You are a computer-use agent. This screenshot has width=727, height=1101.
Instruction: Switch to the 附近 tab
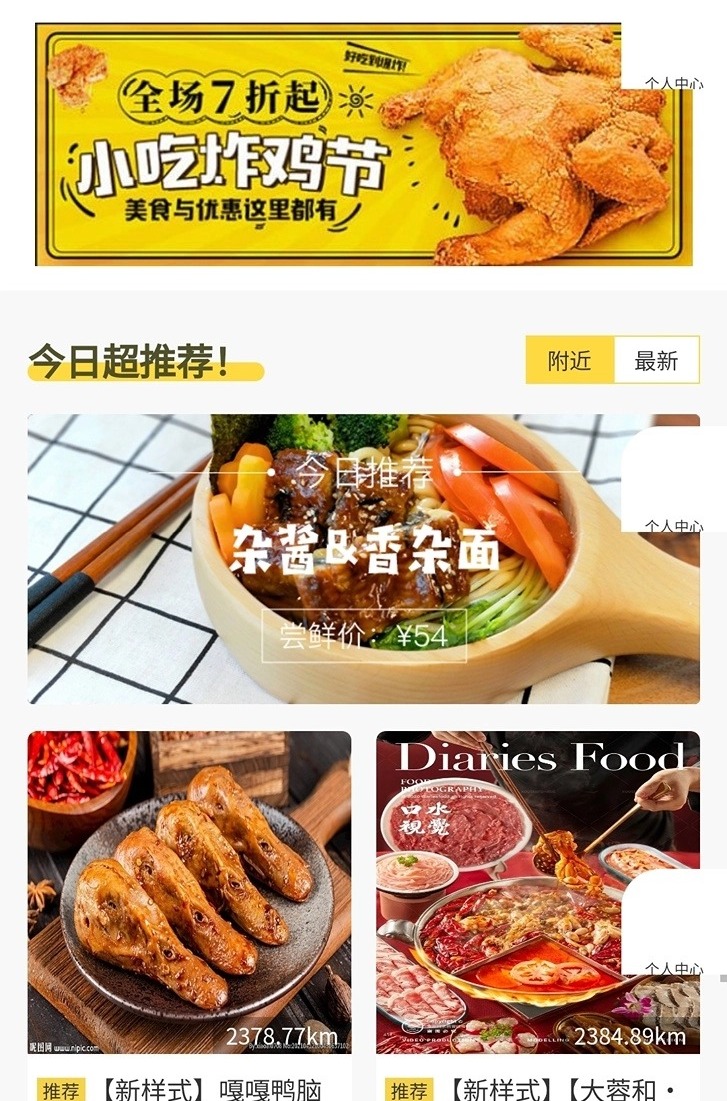pos(570,361)
